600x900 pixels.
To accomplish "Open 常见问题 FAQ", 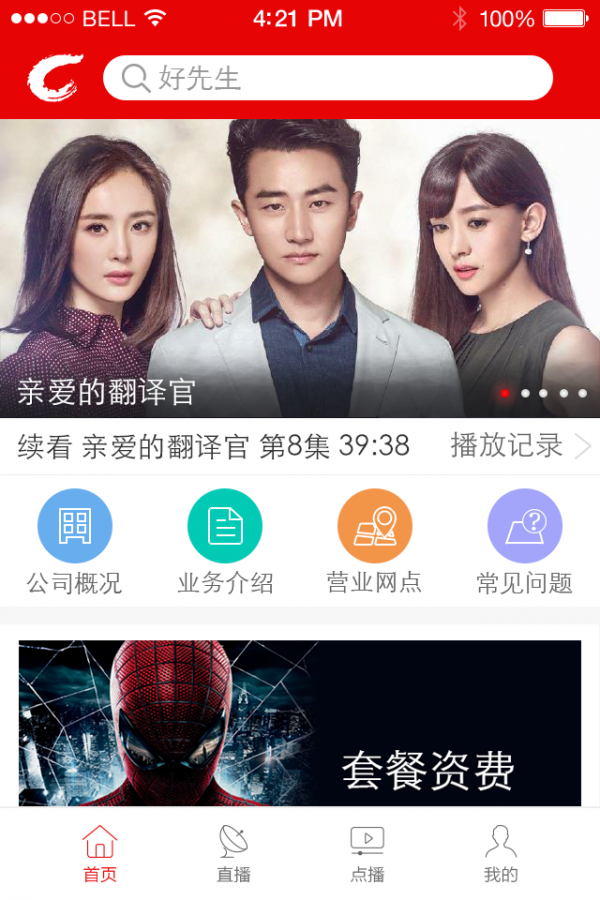I will [525, 542].
